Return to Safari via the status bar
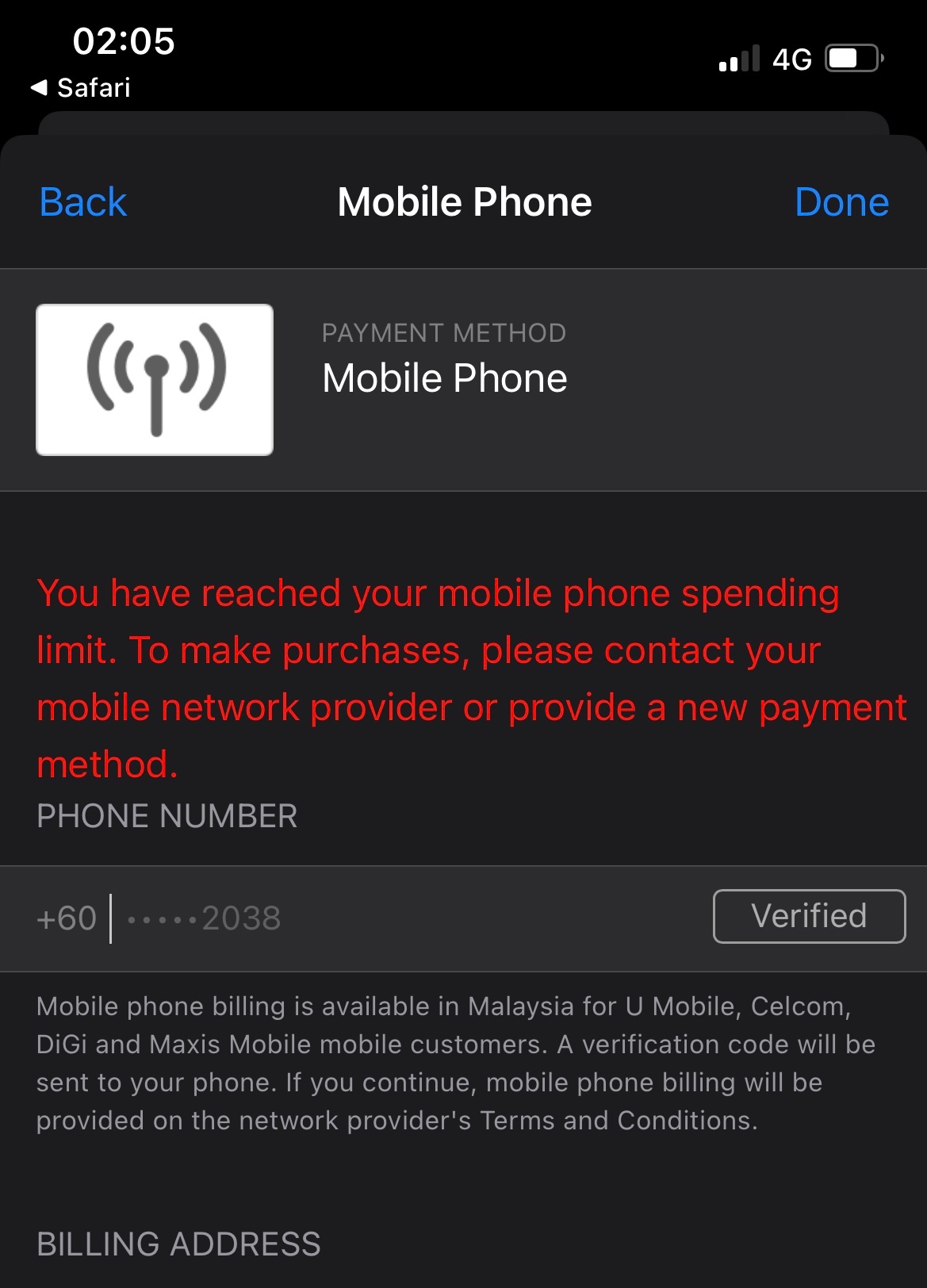This screenshot has width=927, height=1288. [81, 88]
